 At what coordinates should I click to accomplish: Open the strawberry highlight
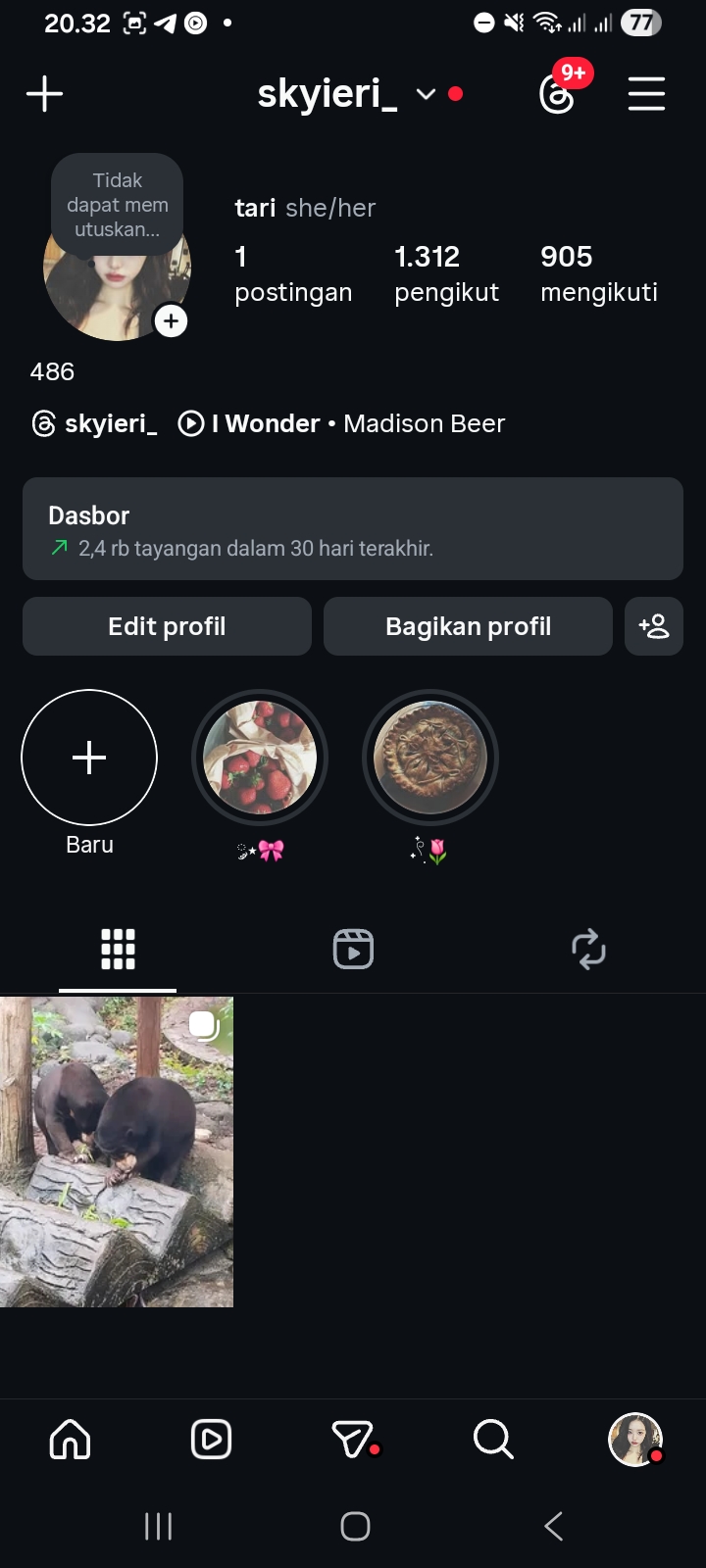[260, 758]
